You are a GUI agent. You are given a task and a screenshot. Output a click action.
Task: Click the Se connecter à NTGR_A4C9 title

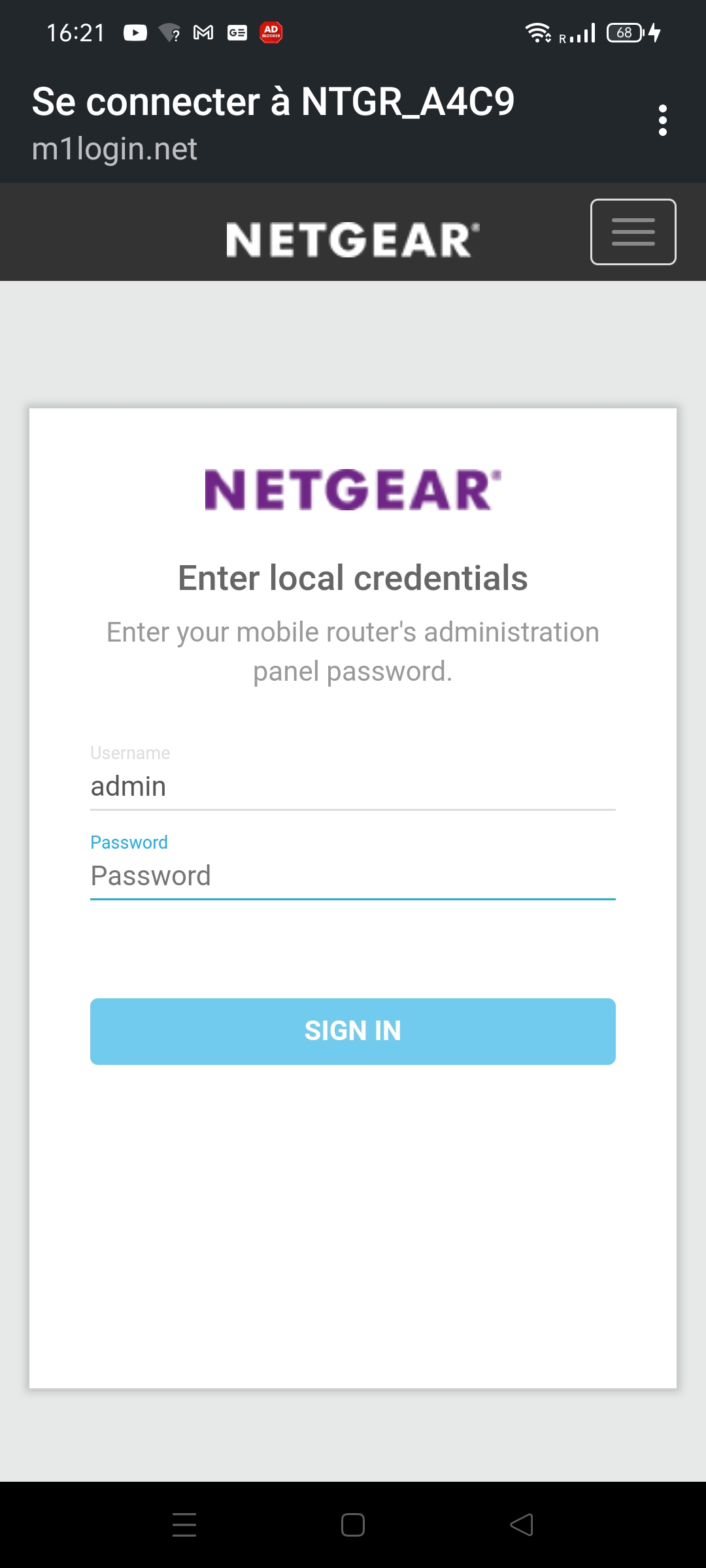point(273,101)
